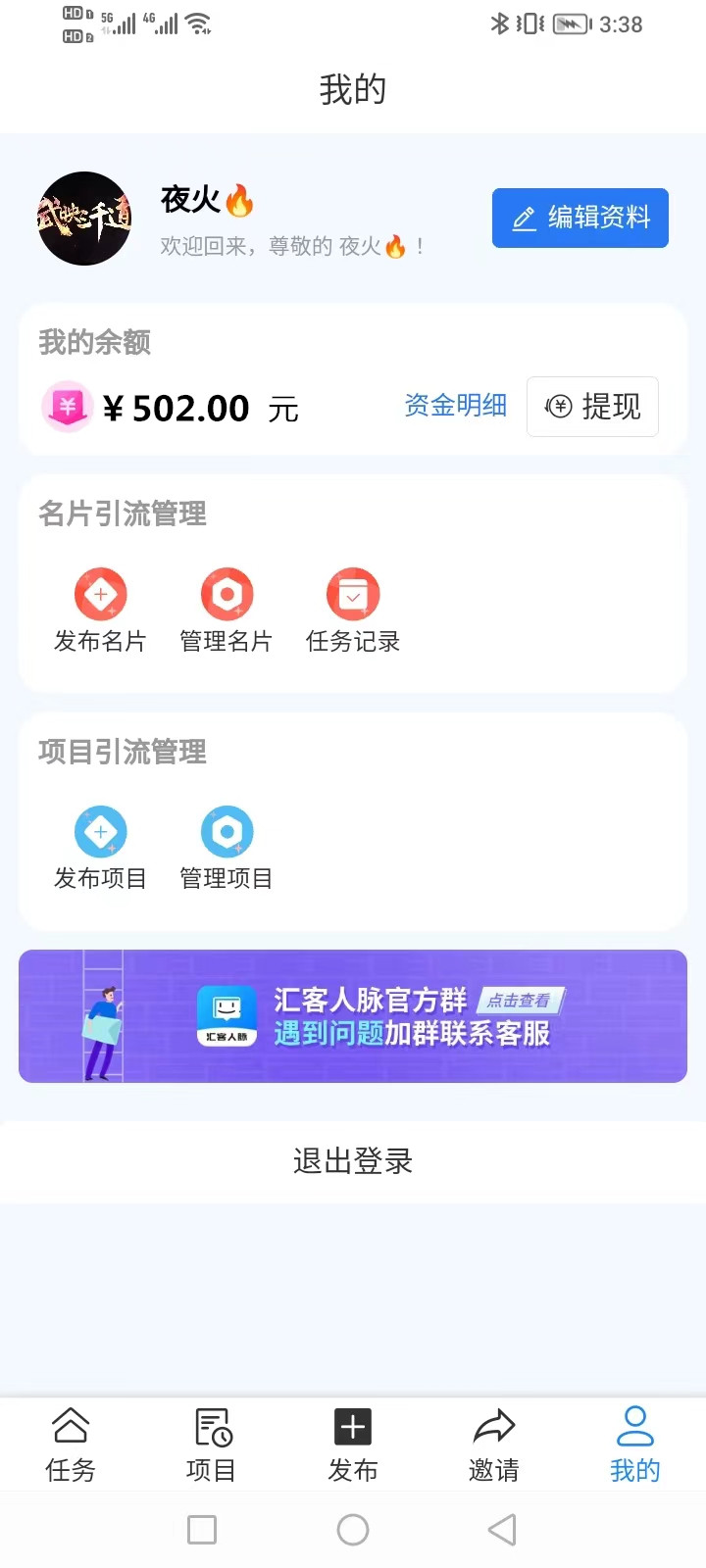The width and height of the screenshot is (706, 1568).
Task: Open 管理项目 project management
Action: 227,848
